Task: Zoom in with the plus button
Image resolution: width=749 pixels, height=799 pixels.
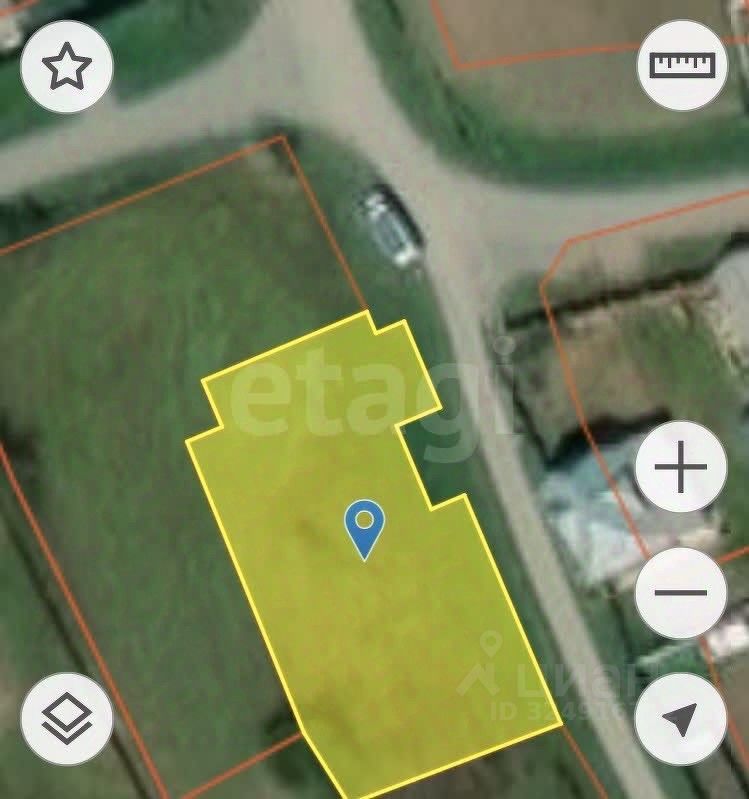Action: (x=681, y=467)
